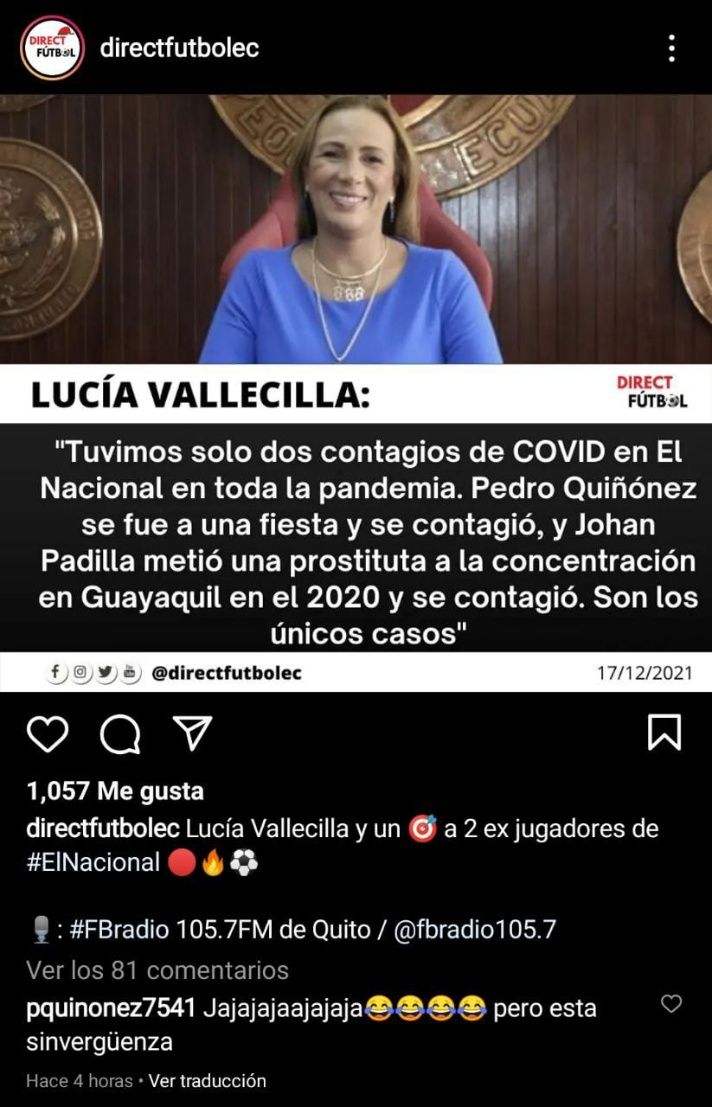Open comments with the speech bubble icon
This screenshot has height=1107, width=712.
(x=120, y=734)
